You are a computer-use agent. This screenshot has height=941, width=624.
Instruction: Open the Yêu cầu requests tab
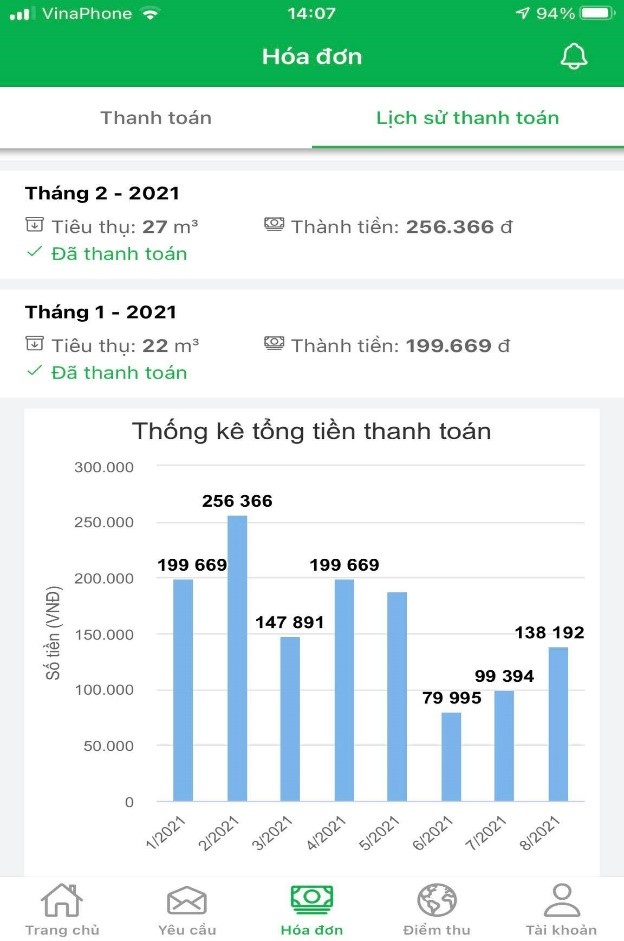click(187, 909)
